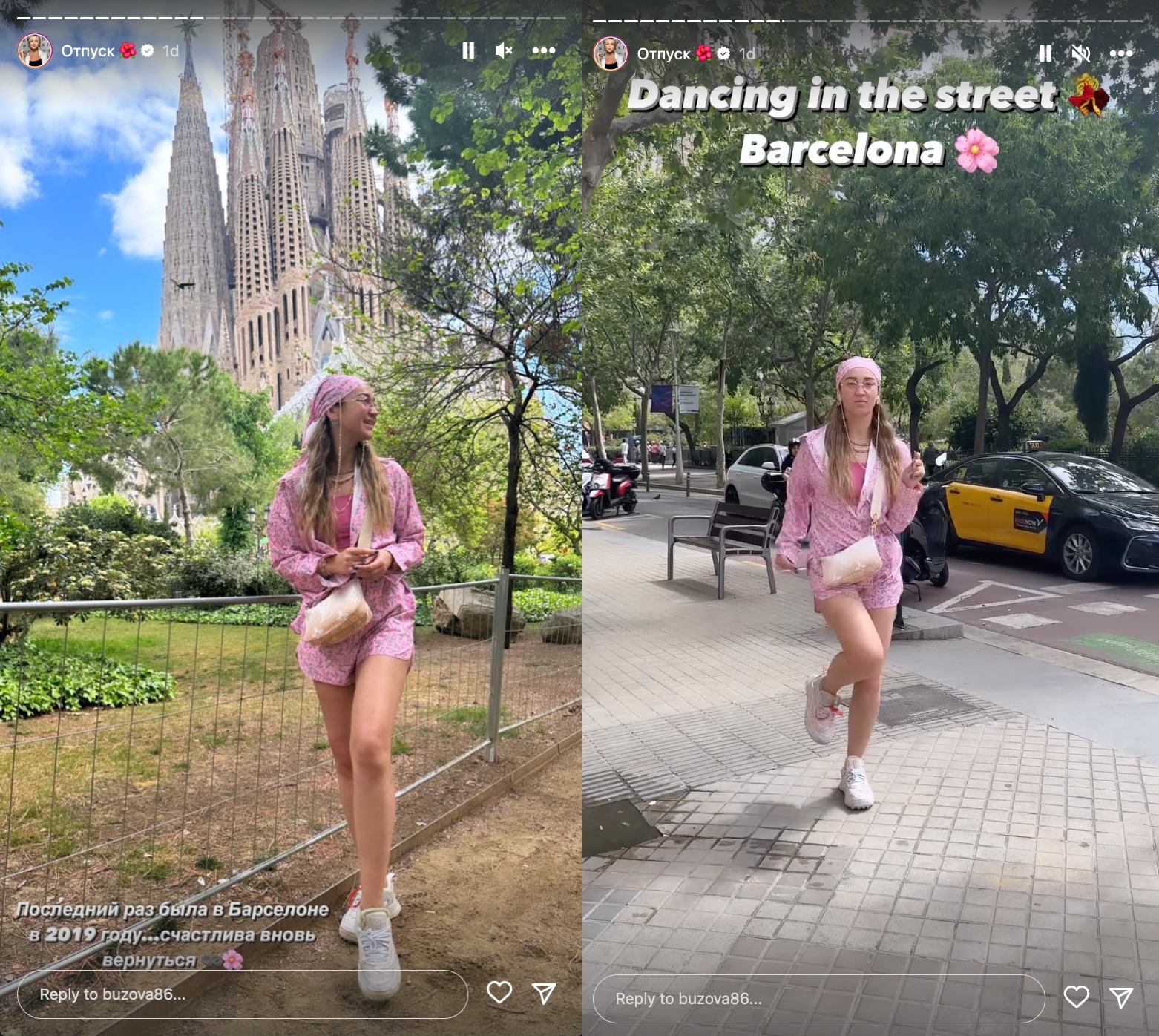Open the profile avatar on the Sagrada Familia story
The width and height of the screenshot is (1159, 1036).
click(x=34, y=50)
